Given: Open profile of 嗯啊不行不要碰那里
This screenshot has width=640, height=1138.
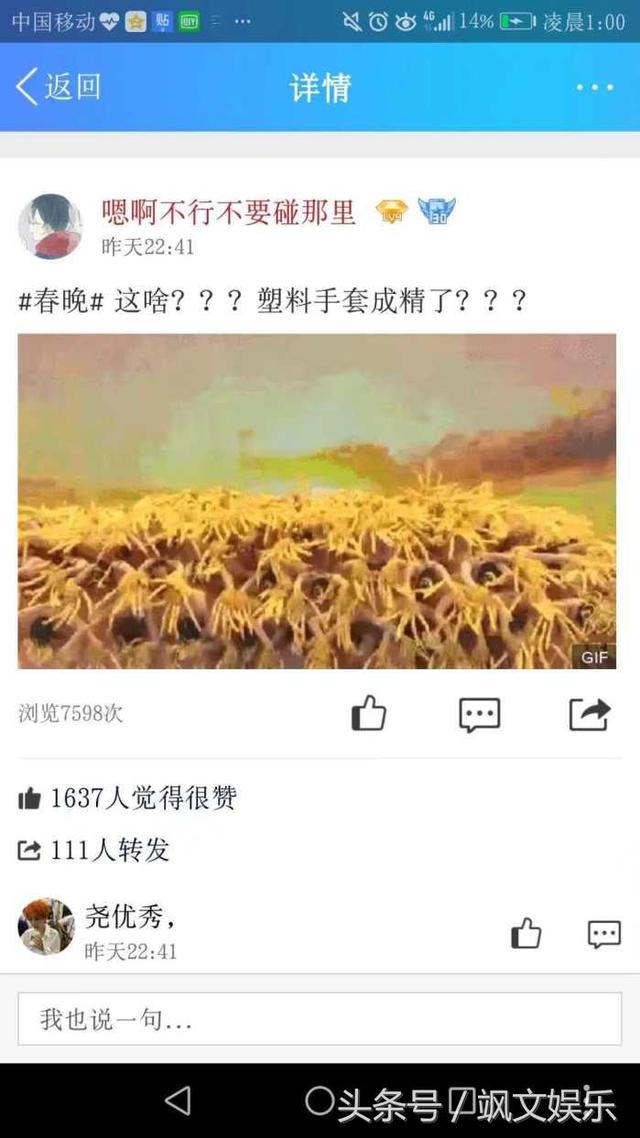Looking at the screenshot, I should pyautogui.click(x=228, y=212).
